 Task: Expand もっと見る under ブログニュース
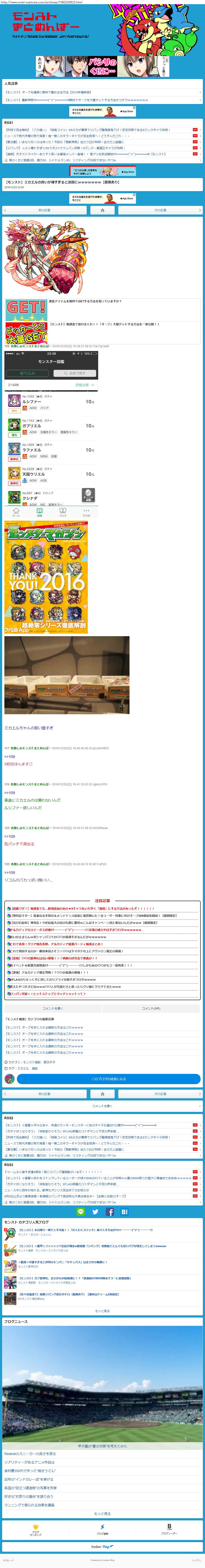(x=102, y=1513)
